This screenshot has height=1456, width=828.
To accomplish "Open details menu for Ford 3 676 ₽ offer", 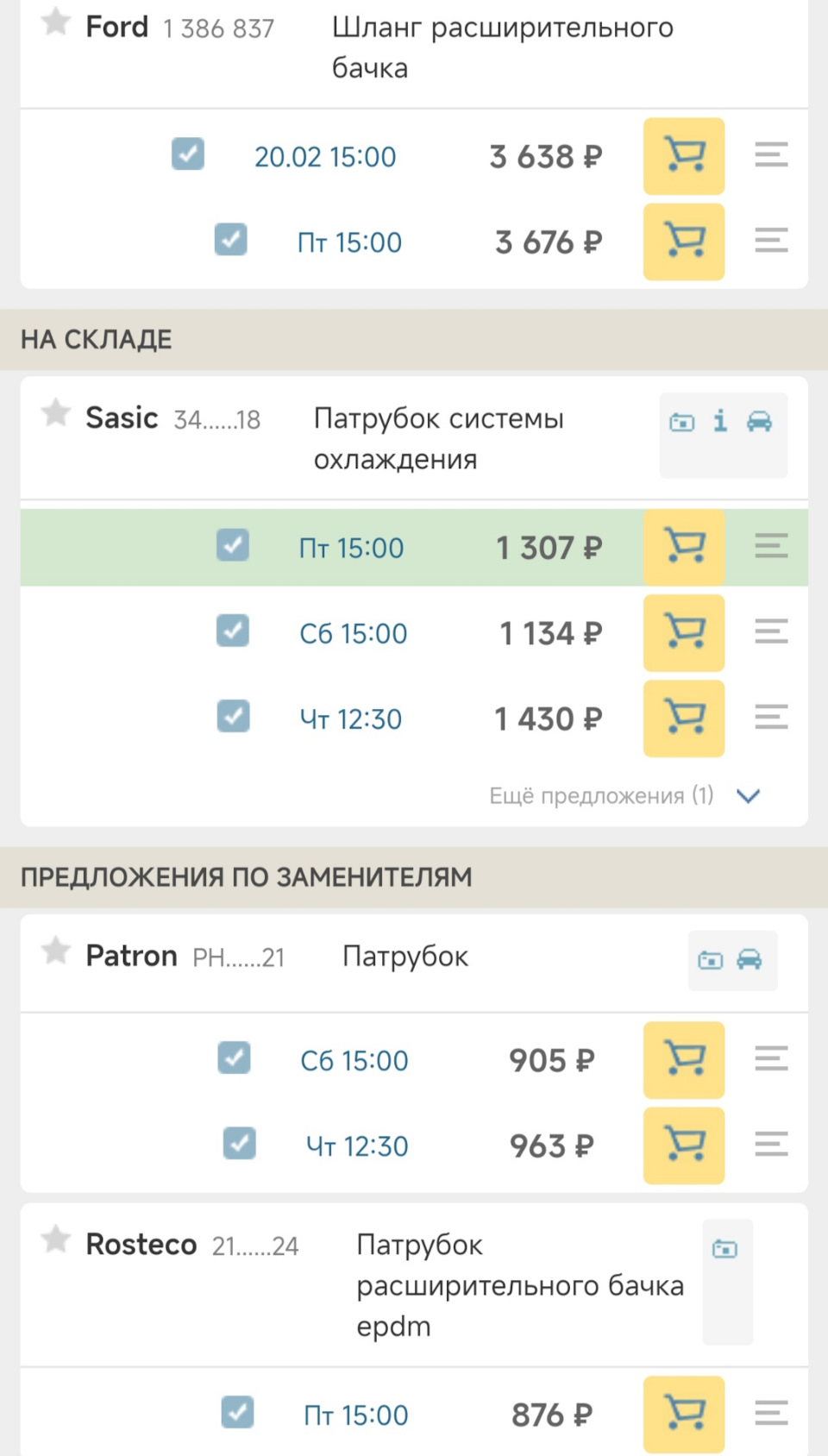I will 770,242.
